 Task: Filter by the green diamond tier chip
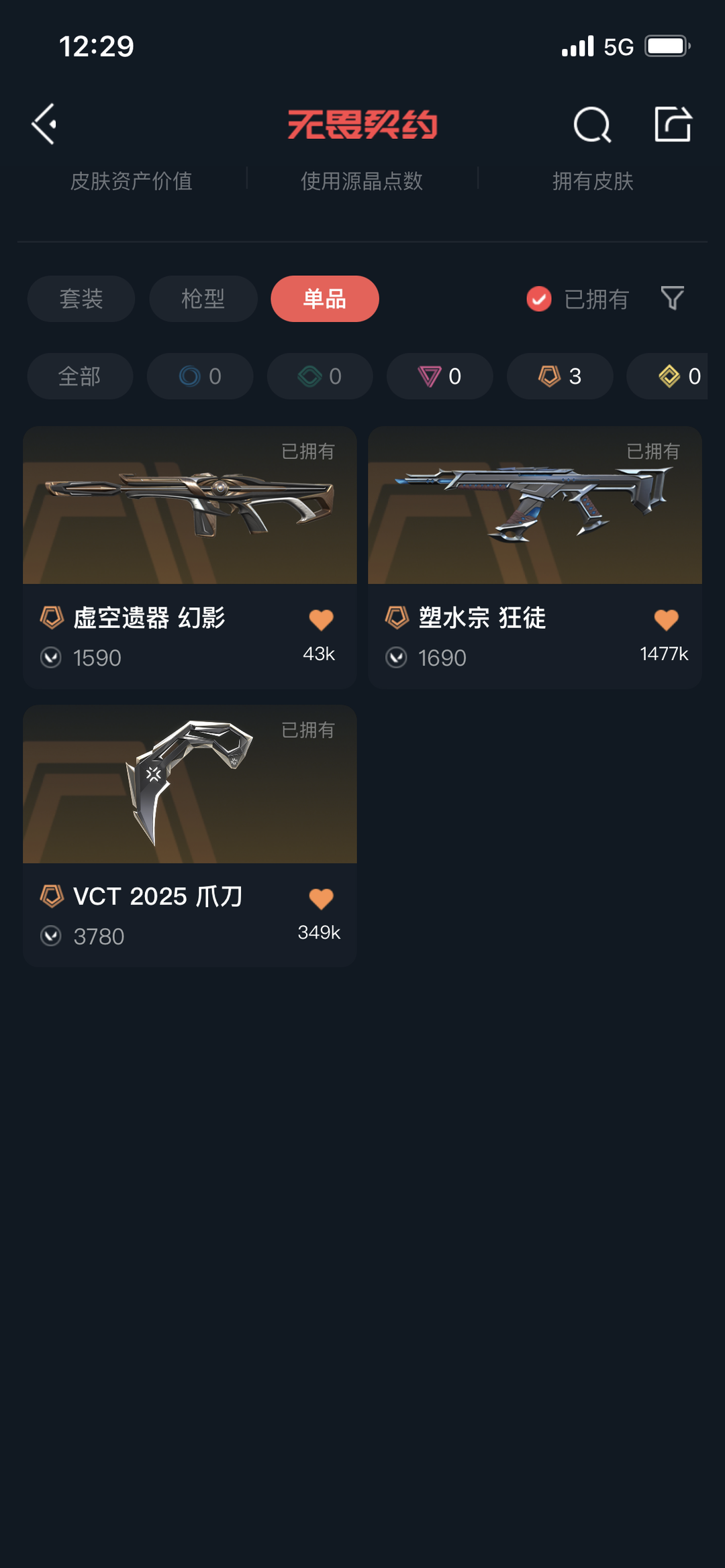pyautogui.click(x=320, y=376)
